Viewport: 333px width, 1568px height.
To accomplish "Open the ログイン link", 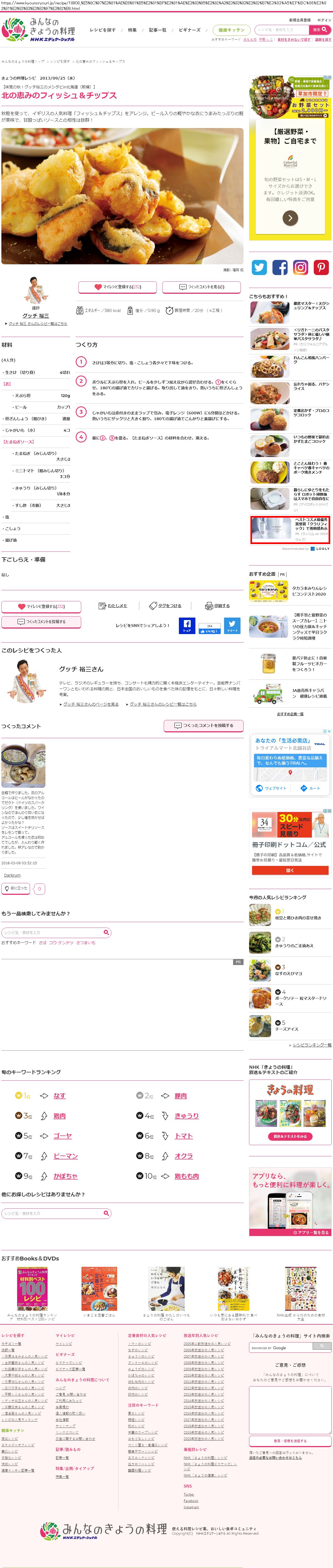I will [324, 20].
